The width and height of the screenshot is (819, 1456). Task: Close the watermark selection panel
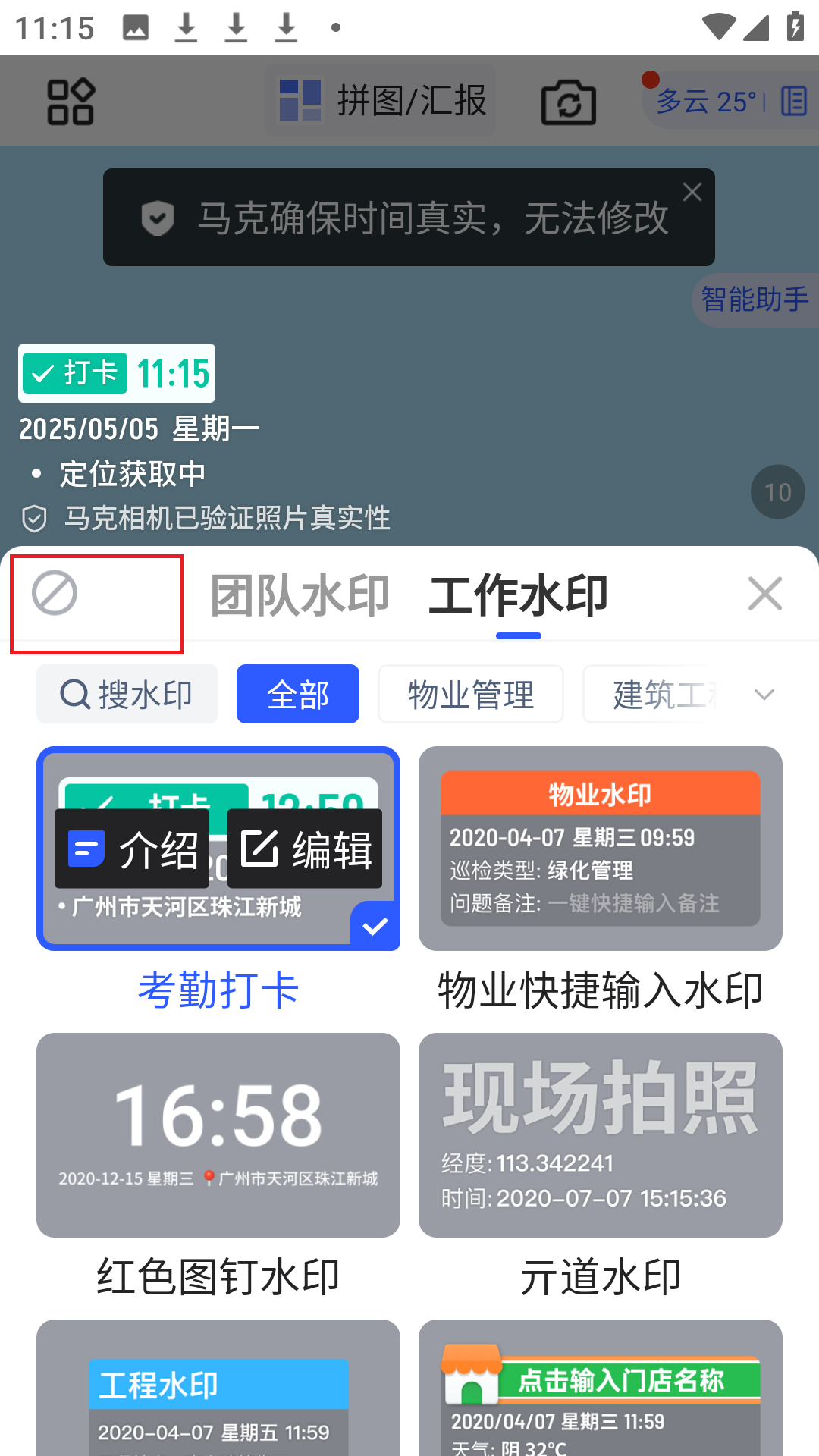pos(764,594)
